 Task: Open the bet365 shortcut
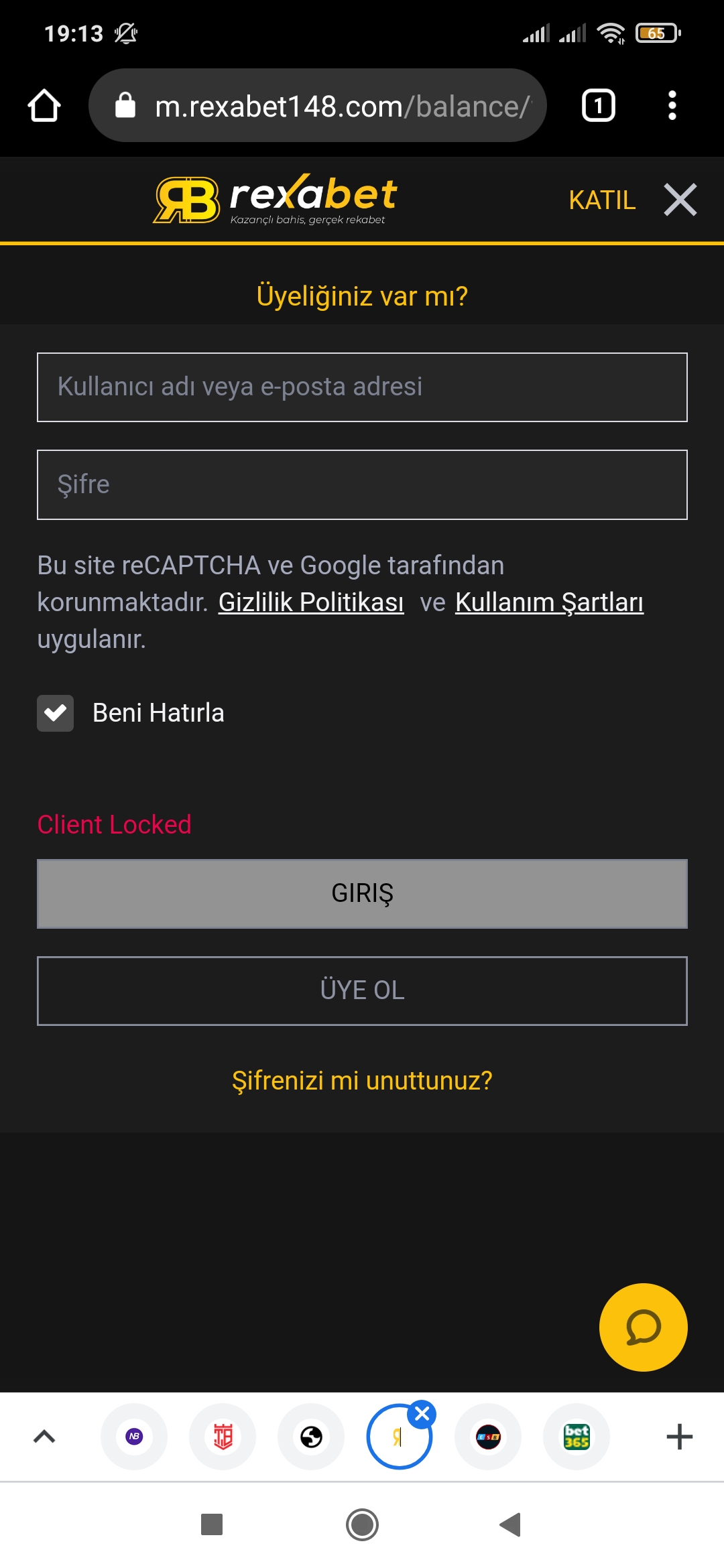(x=577, y=1437)
